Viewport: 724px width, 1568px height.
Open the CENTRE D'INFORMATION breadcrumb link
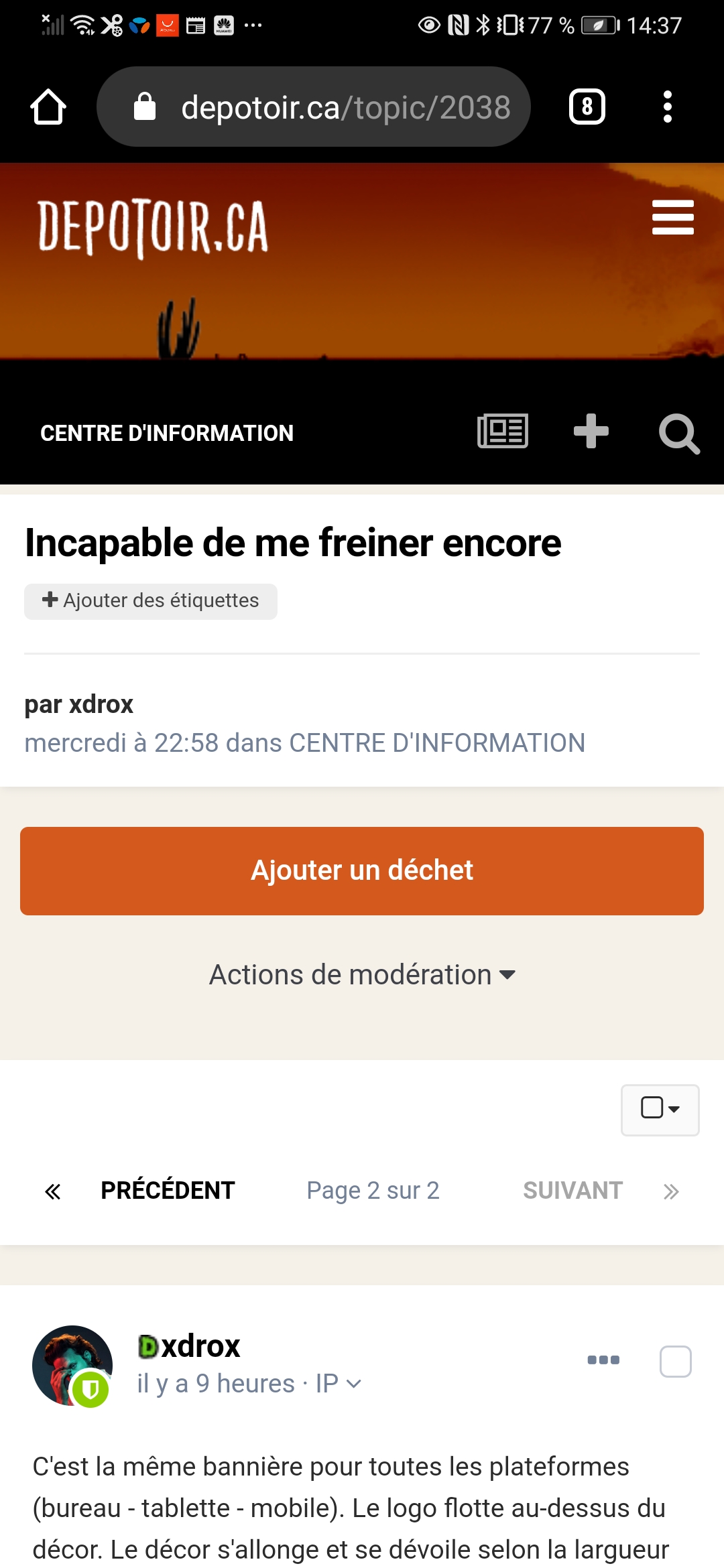(x=167, y=433)
